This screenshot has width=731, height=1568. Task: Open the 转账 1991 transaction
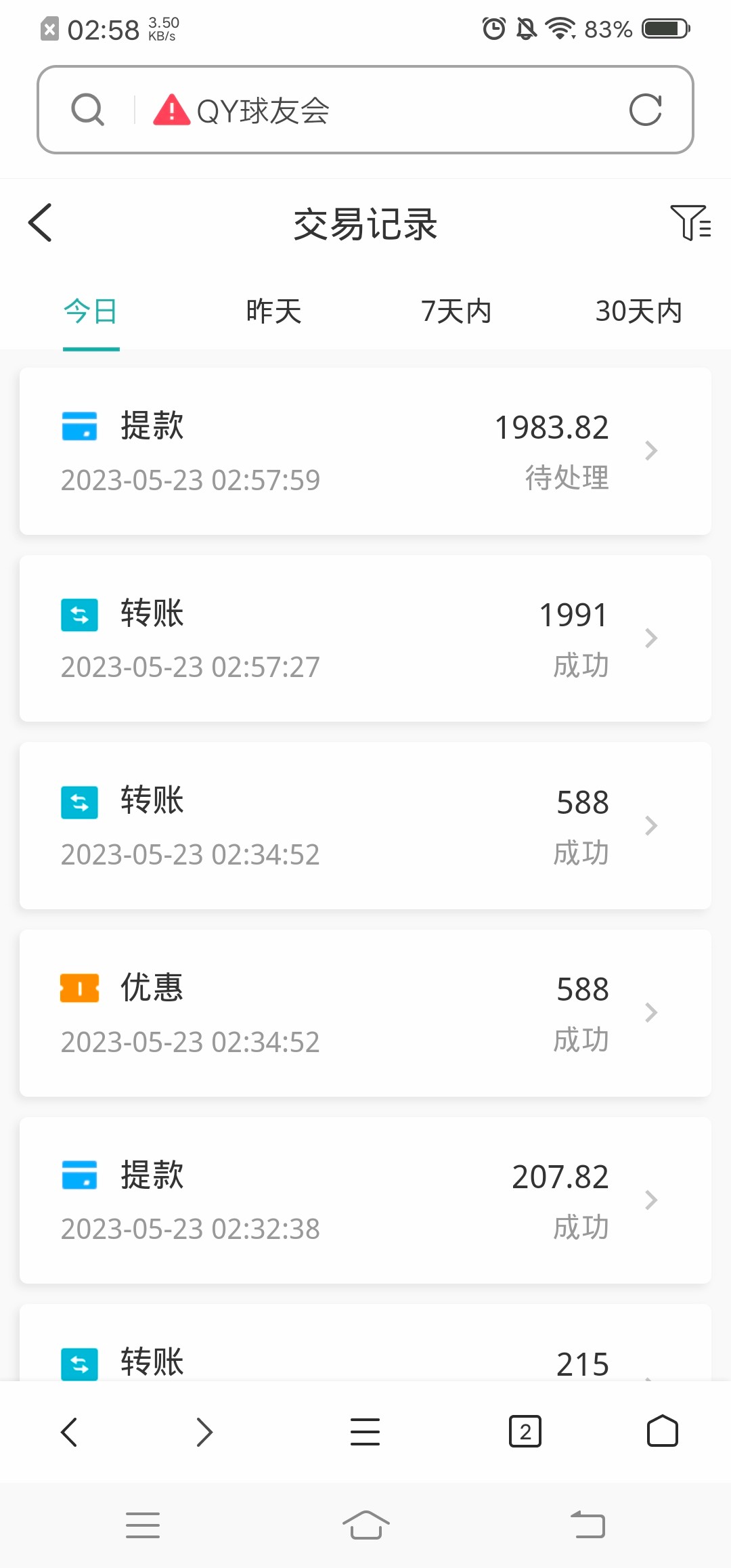tap(365, 638)
